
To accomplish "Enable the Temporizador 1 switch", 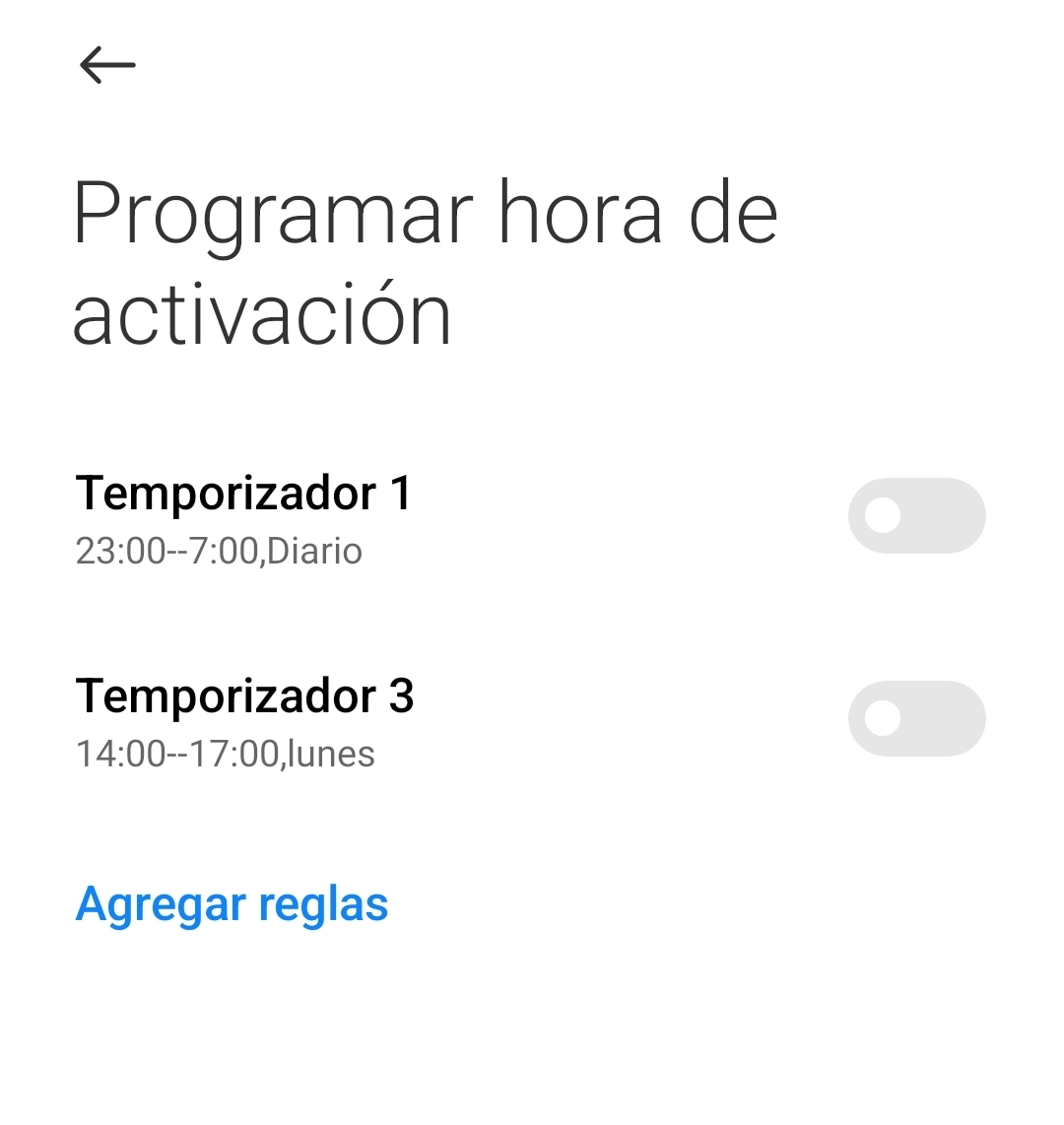I will pos(916,515).
